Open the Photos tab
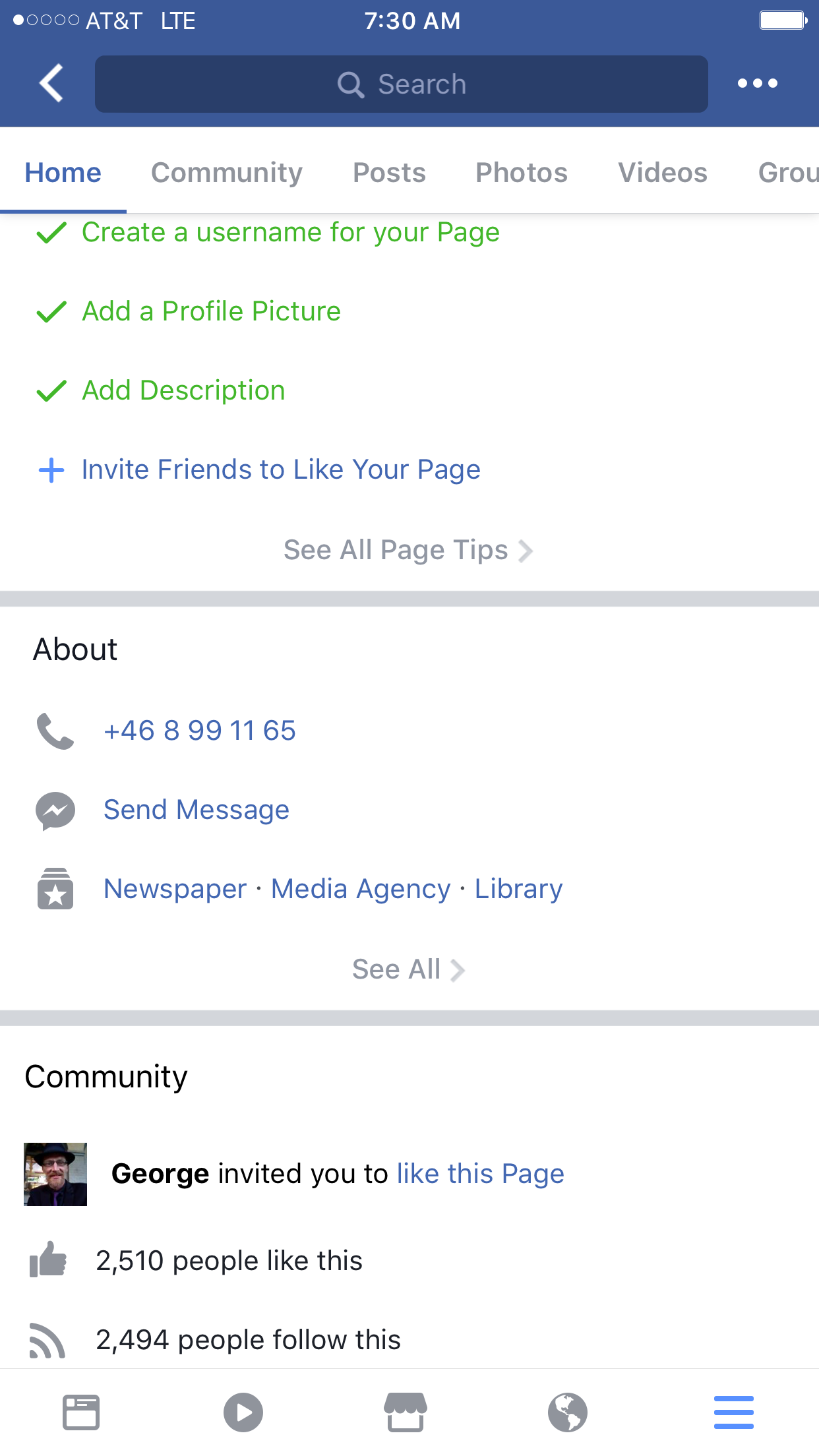Screen dimensions: 819x1456 522,173
